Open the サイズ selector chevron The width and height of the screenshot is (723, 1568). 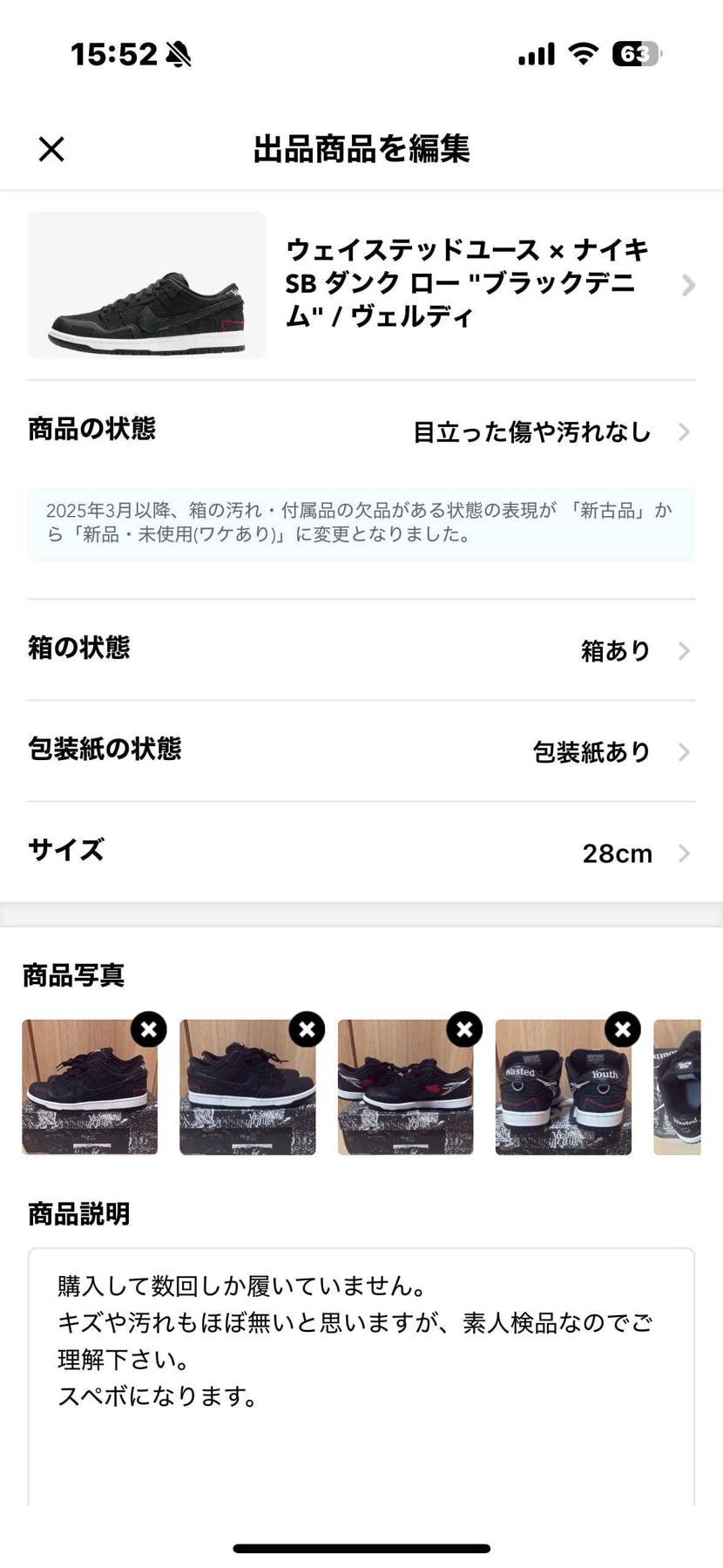click(x=686, y=852)
